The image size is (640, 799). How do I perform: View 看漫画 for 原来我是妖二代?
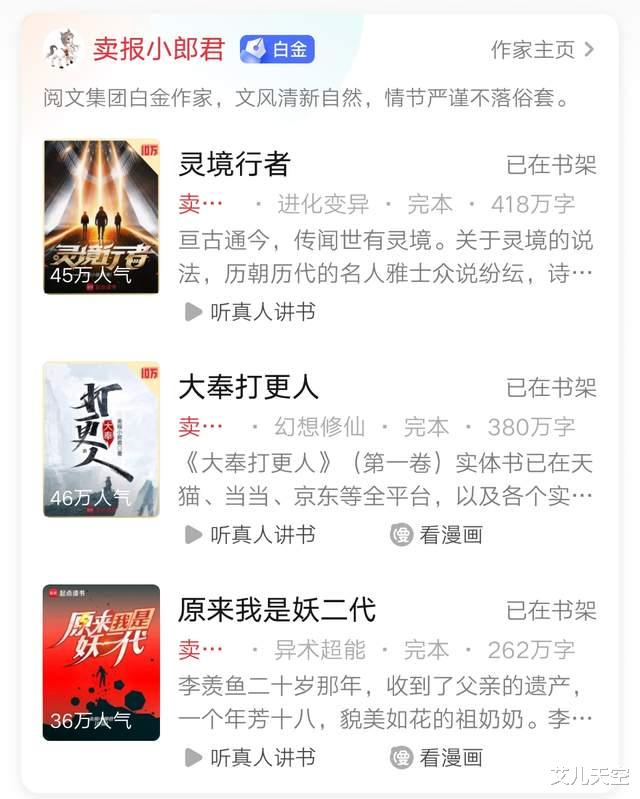[x=436, y=758]
